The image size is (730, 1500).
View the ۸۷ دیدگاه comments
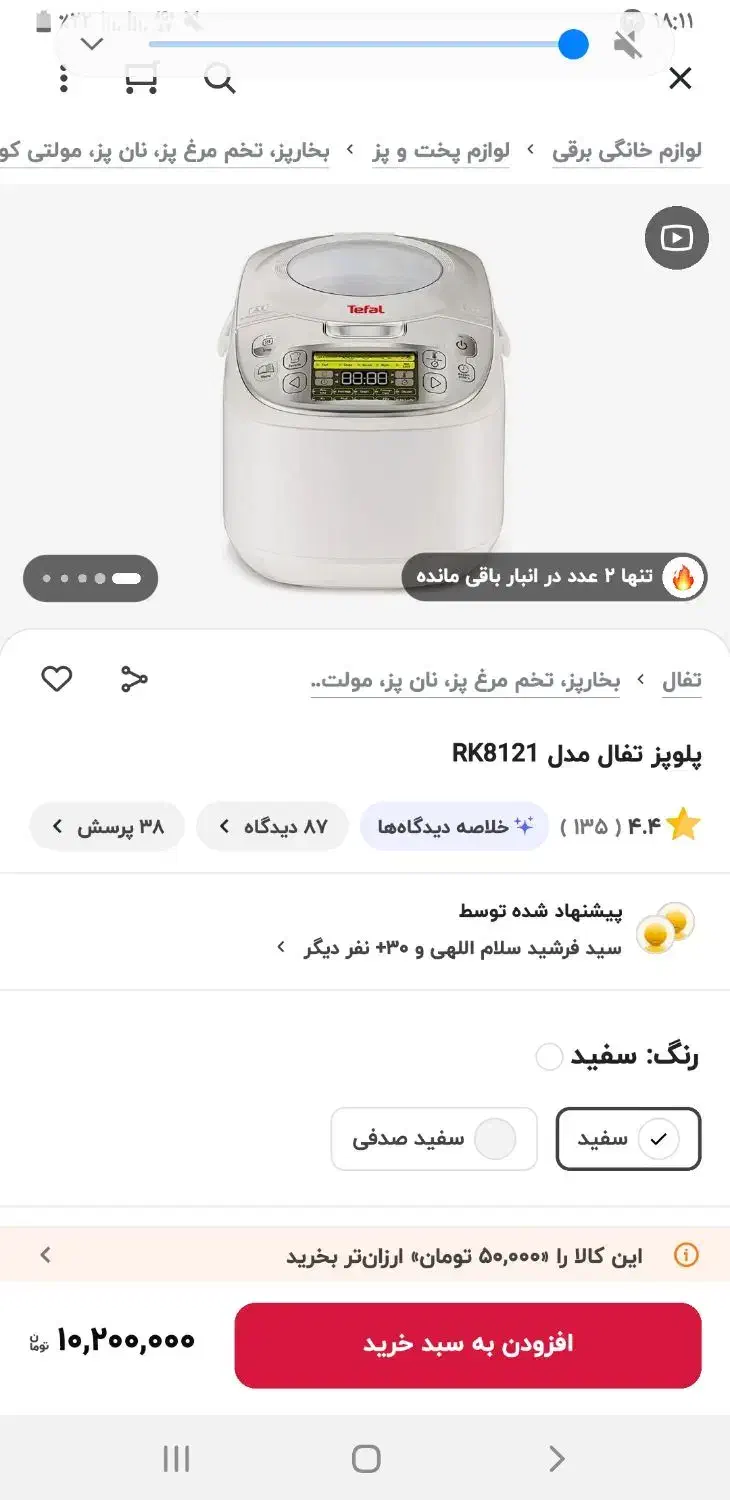click(x=272, y=827)
